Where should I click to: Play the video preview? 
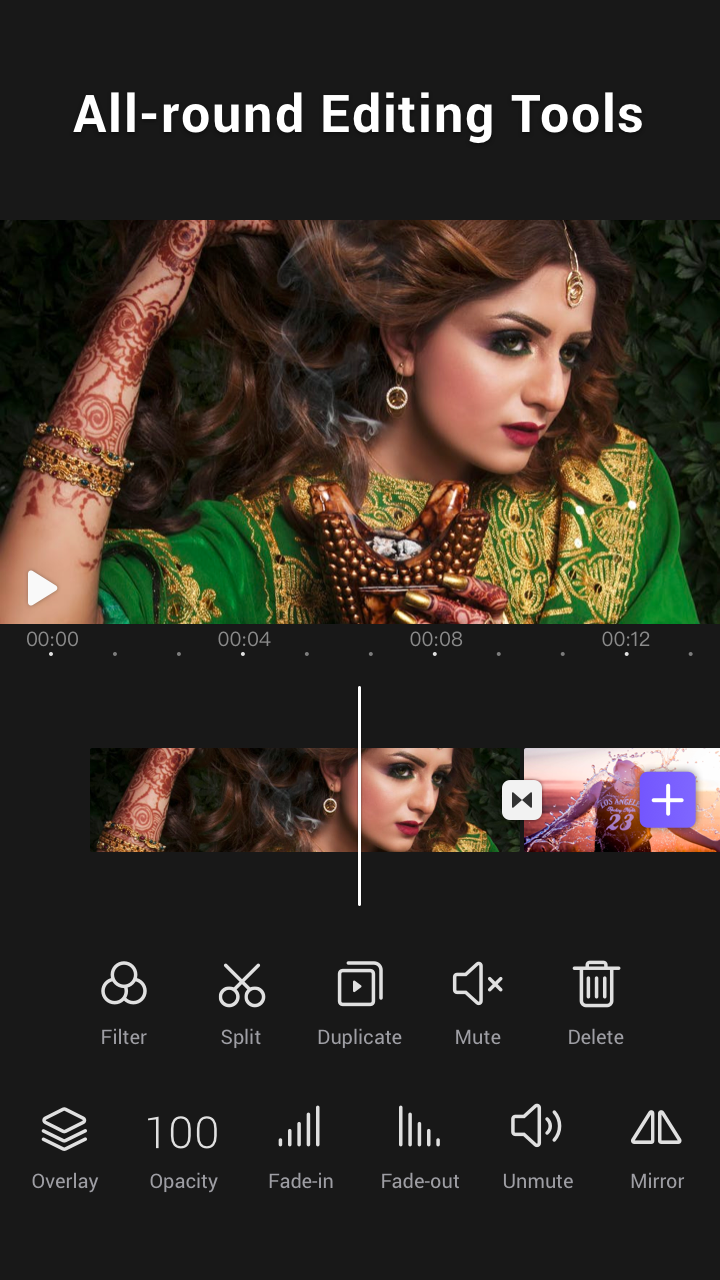click(x=42, y=588)
